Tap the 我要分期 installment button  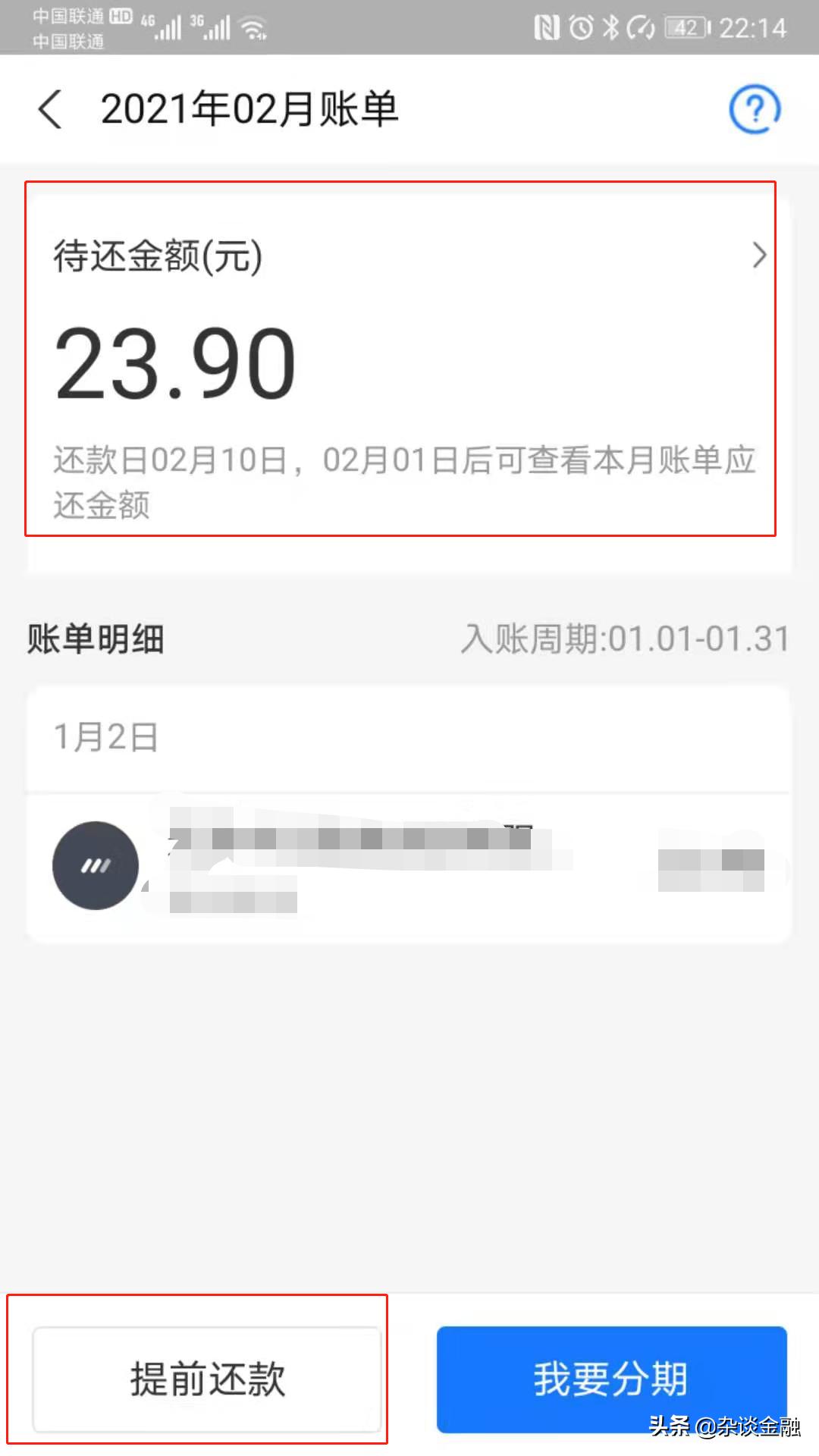coord(611,1377)
